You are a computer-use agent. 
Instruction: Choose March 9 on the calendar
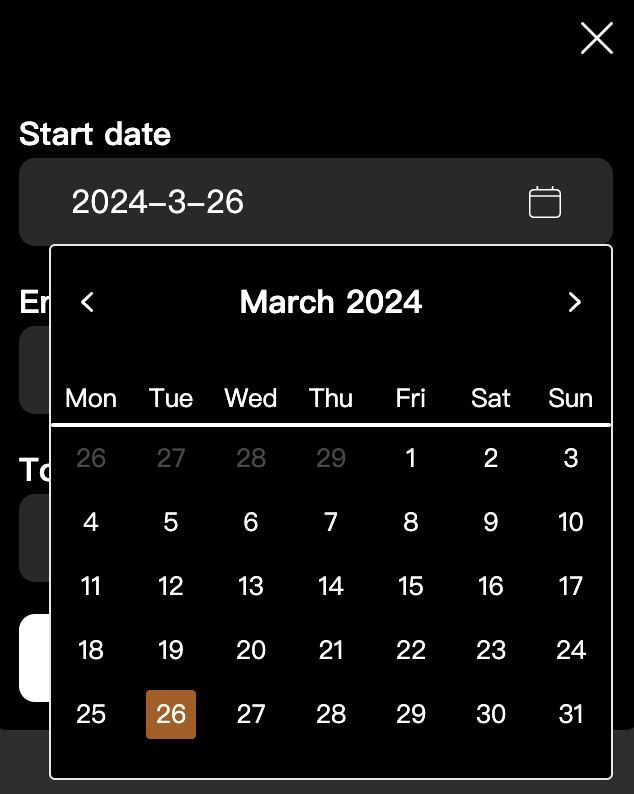tap(491, 522)
